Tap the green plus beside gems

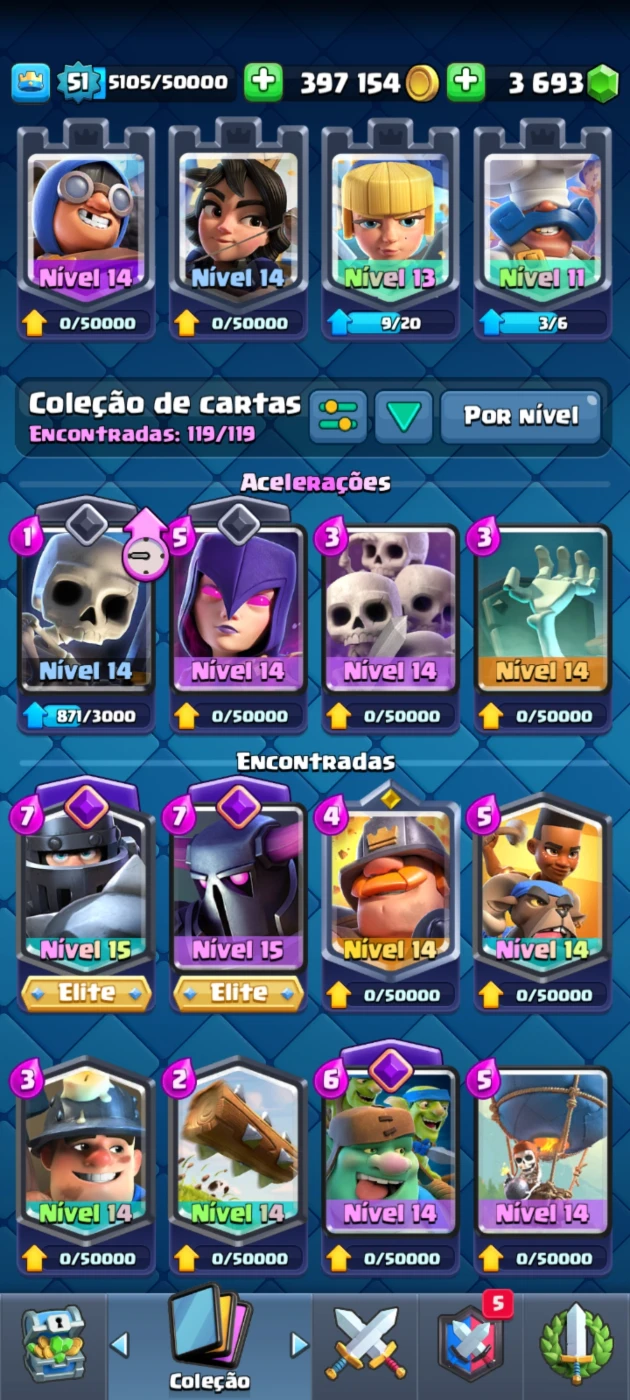coord(466,83)
